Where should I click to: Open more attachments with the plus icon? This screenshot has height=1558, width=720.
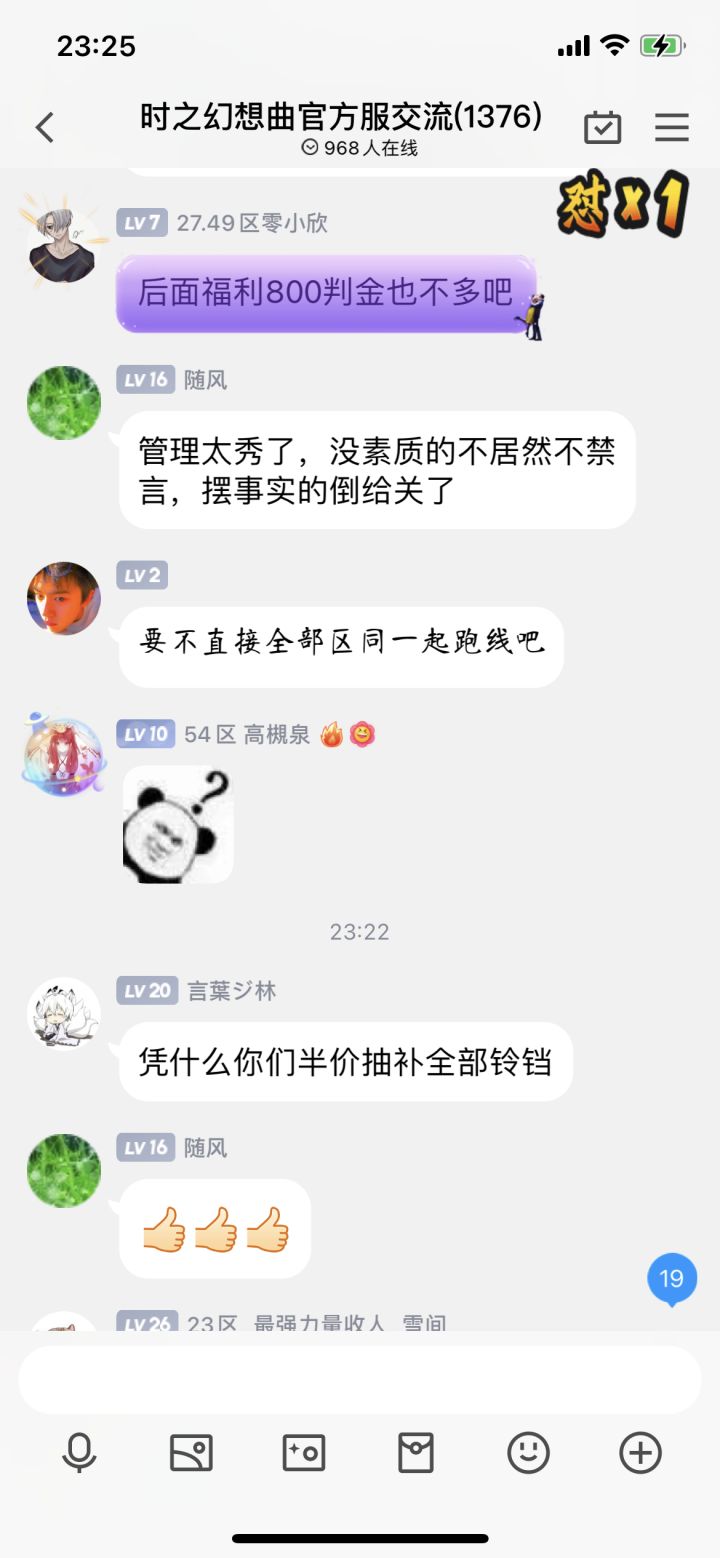tap(640, 1452)
